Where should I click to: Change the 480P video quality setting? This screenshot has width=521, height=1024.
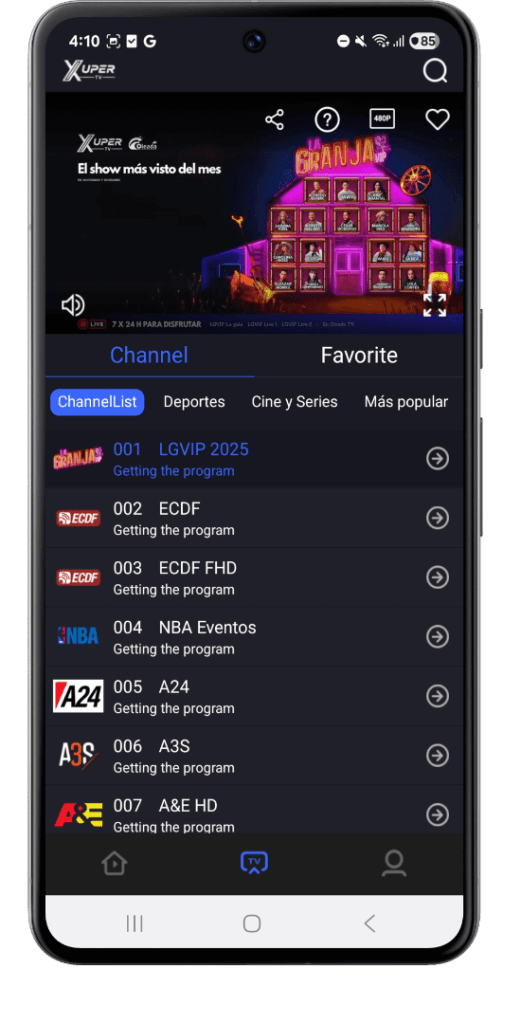[x=382, y=119]
